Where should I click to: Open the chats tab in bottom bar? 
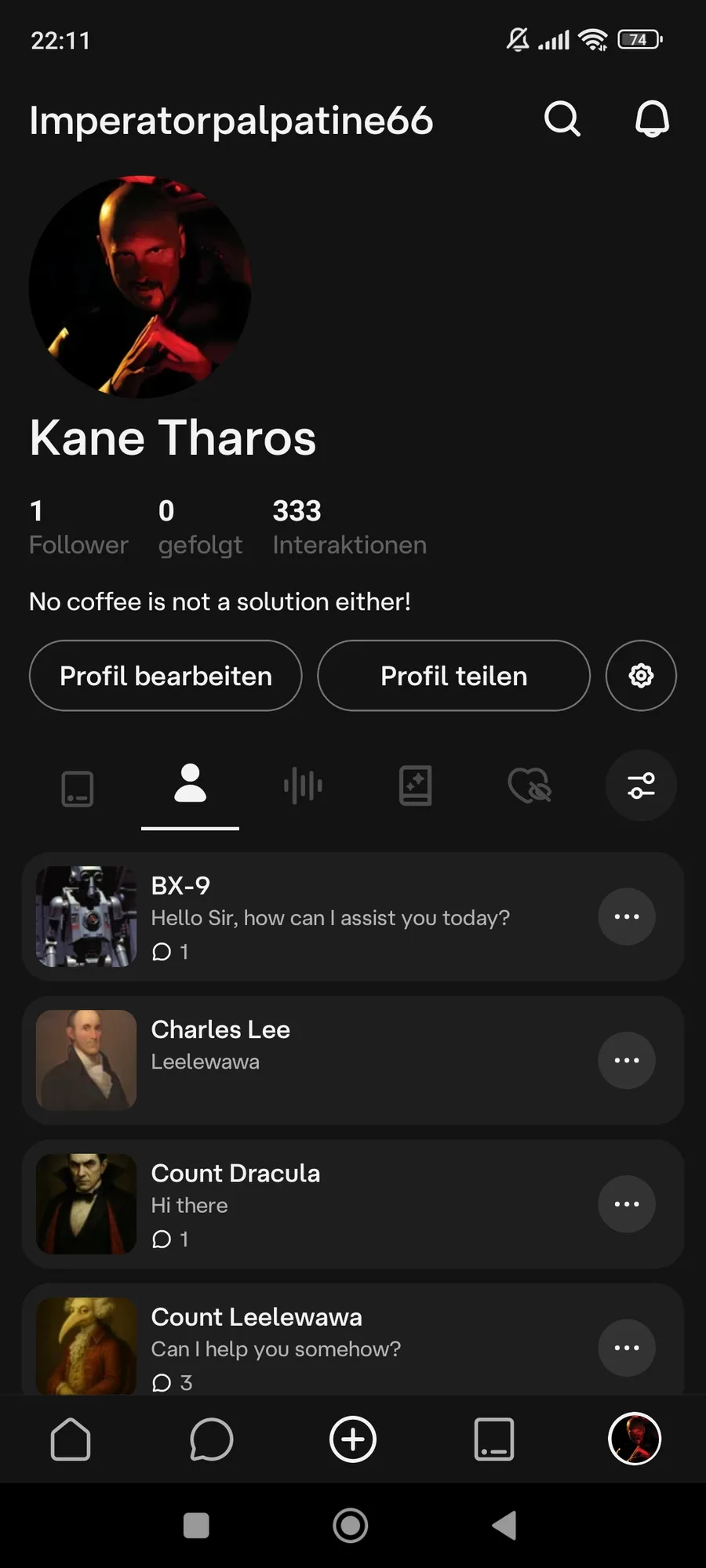211,1439
